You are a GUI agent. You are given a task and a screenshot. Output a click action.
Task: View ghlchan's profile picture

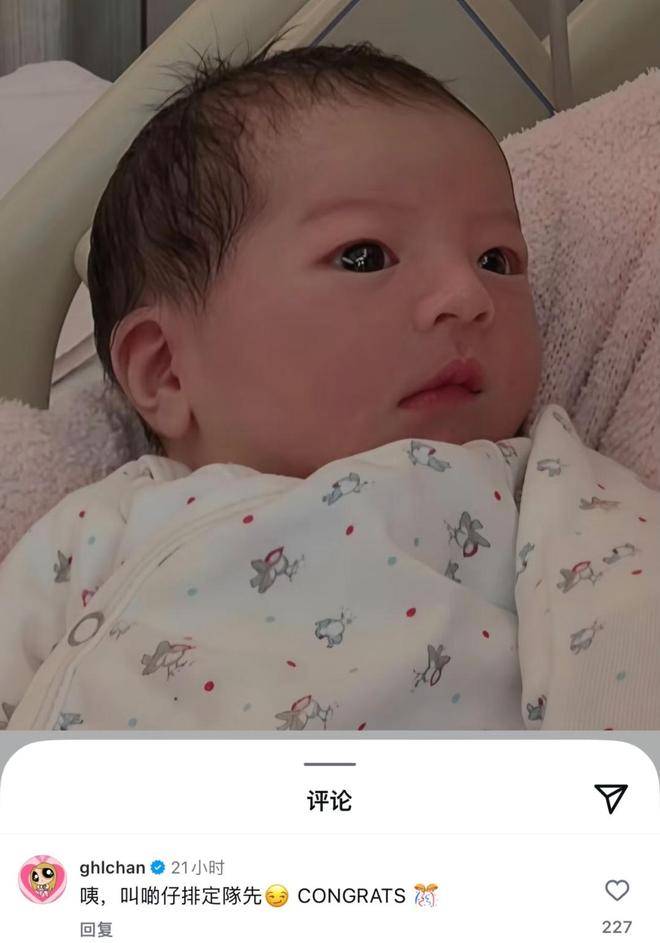pos(43,881)
